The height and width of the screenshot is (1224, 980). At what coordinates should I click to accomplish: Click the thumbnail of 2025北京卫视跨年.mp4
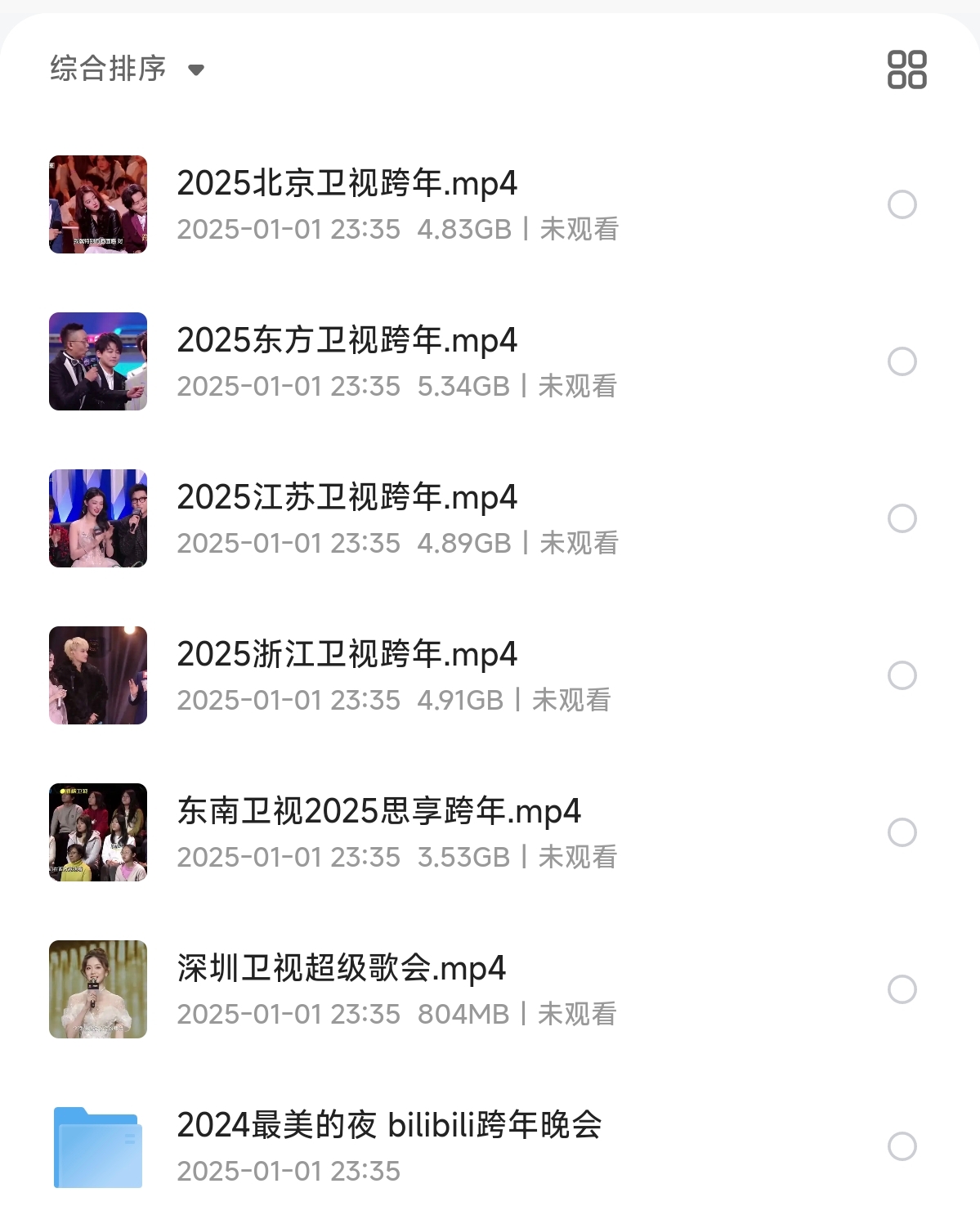(x=97, y=204)
